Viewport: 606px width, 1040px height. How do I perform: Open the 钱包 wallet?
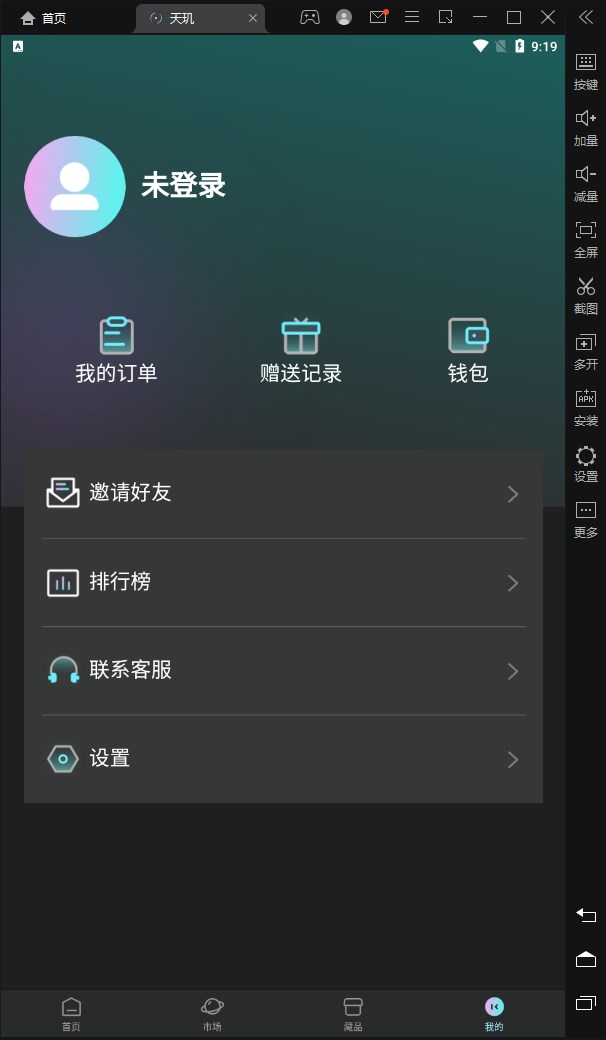pos(468,350)
